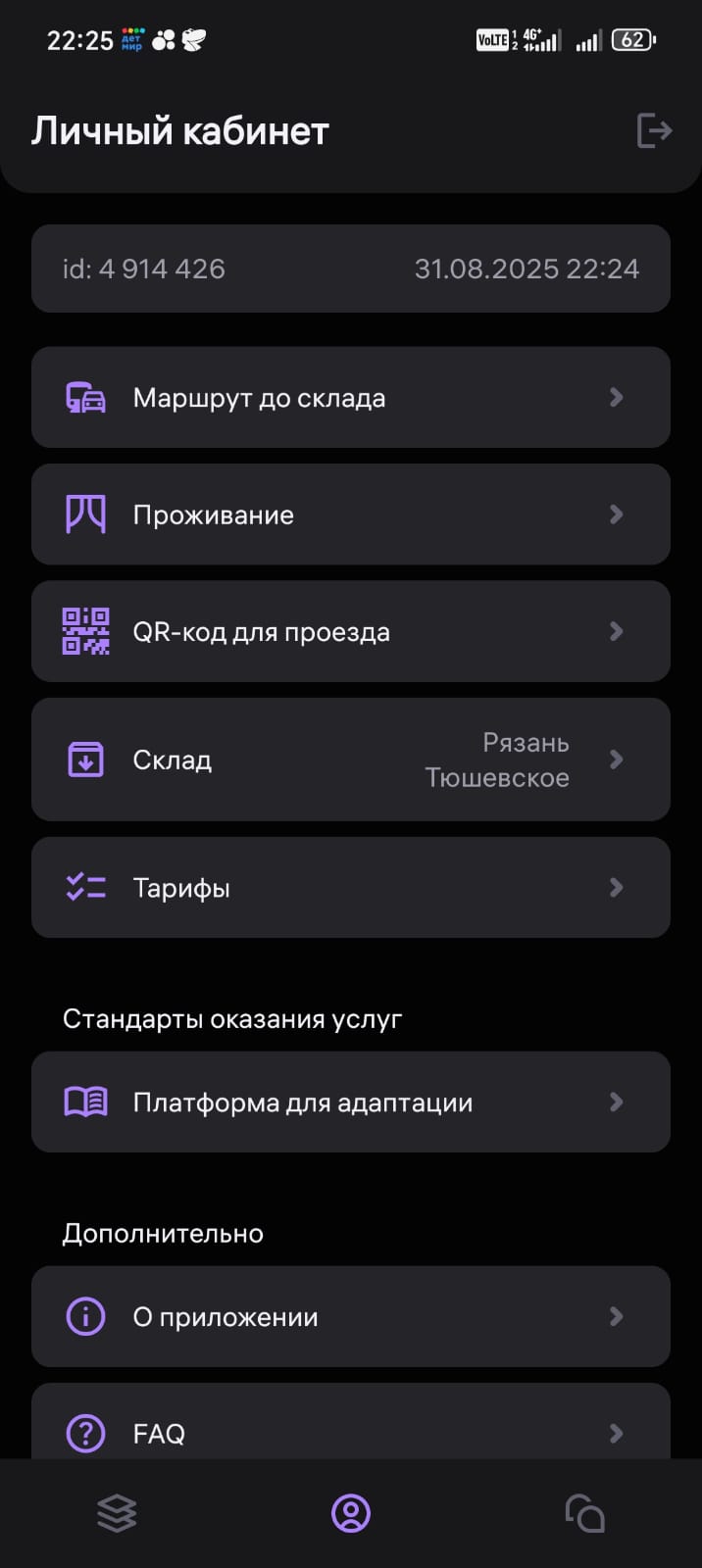The image size is (702, 1568).
Task: Open Маршрут до склада
Action: pyautogui.click(x=351, y=397)
